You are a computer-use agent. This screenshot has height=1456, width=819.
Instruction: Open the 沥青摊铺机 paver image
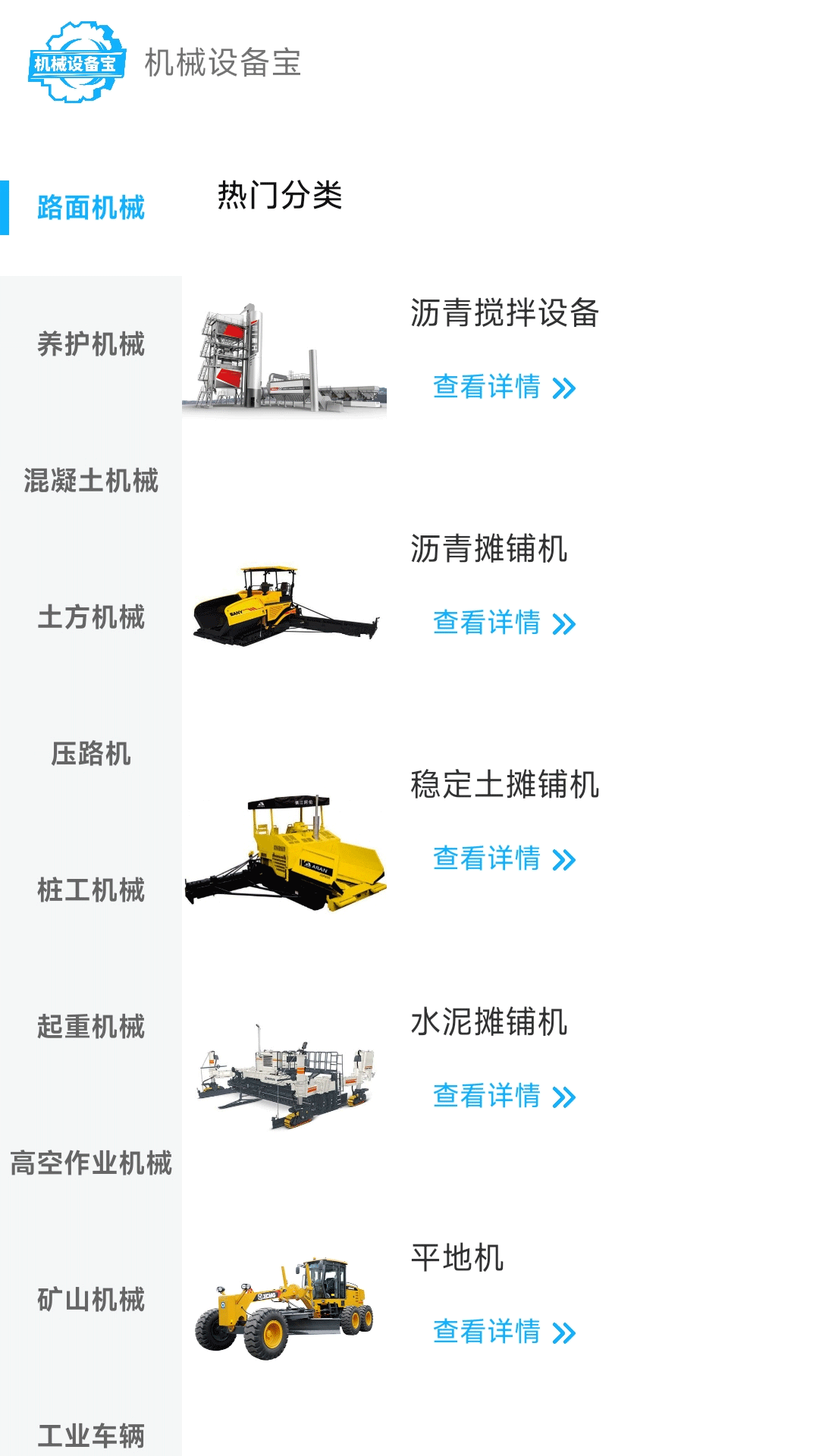[x=284, y=605]
